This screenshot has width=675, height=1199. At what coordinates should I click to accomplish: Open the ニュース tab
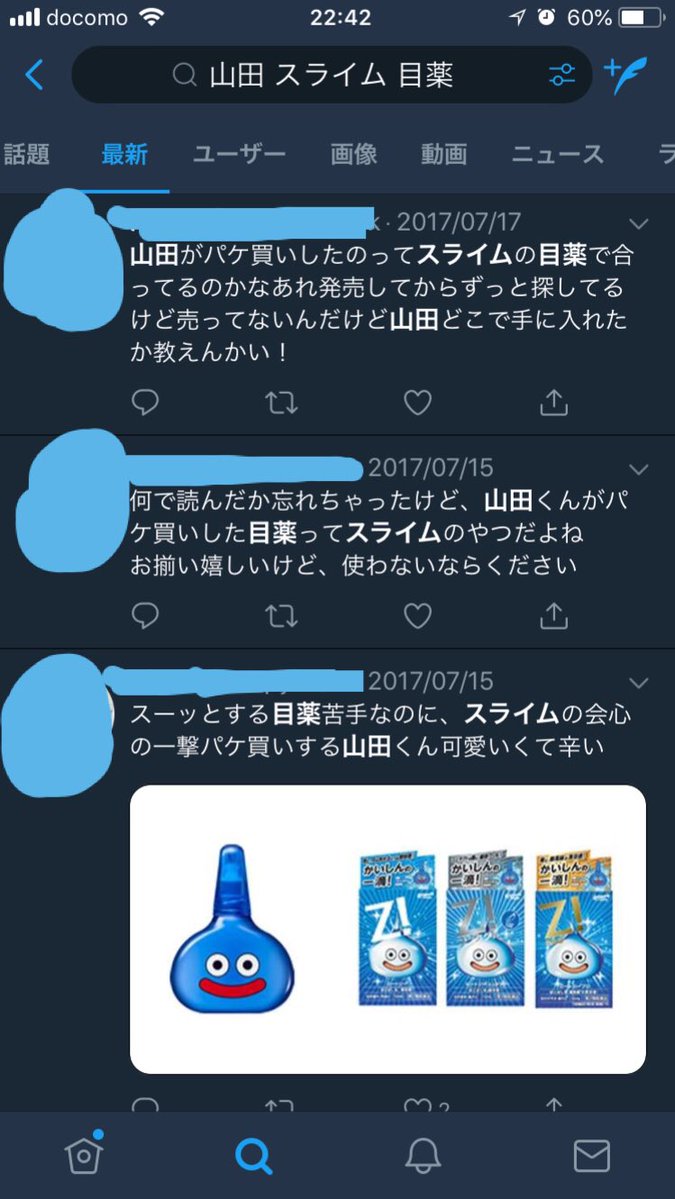(558, 154)
